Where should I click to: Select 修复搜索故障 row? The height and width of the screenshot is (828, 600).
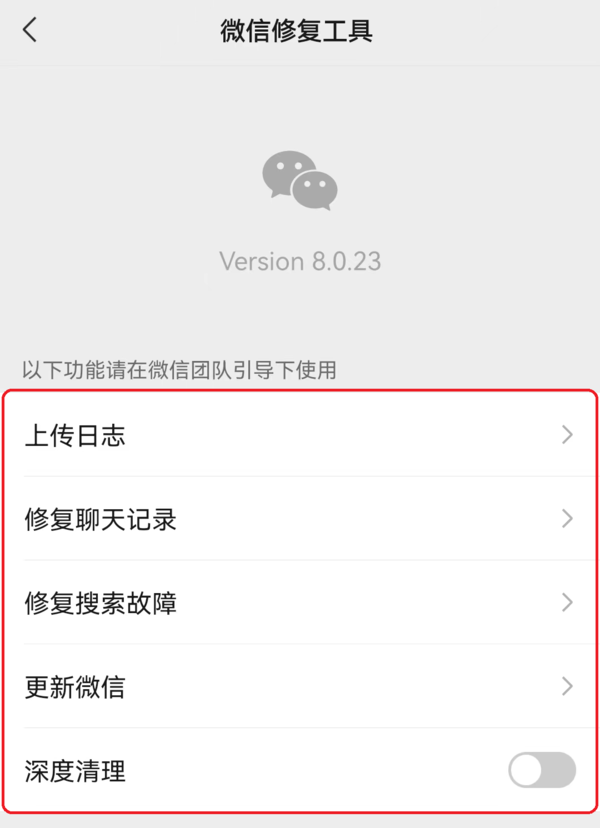point(300,603)
